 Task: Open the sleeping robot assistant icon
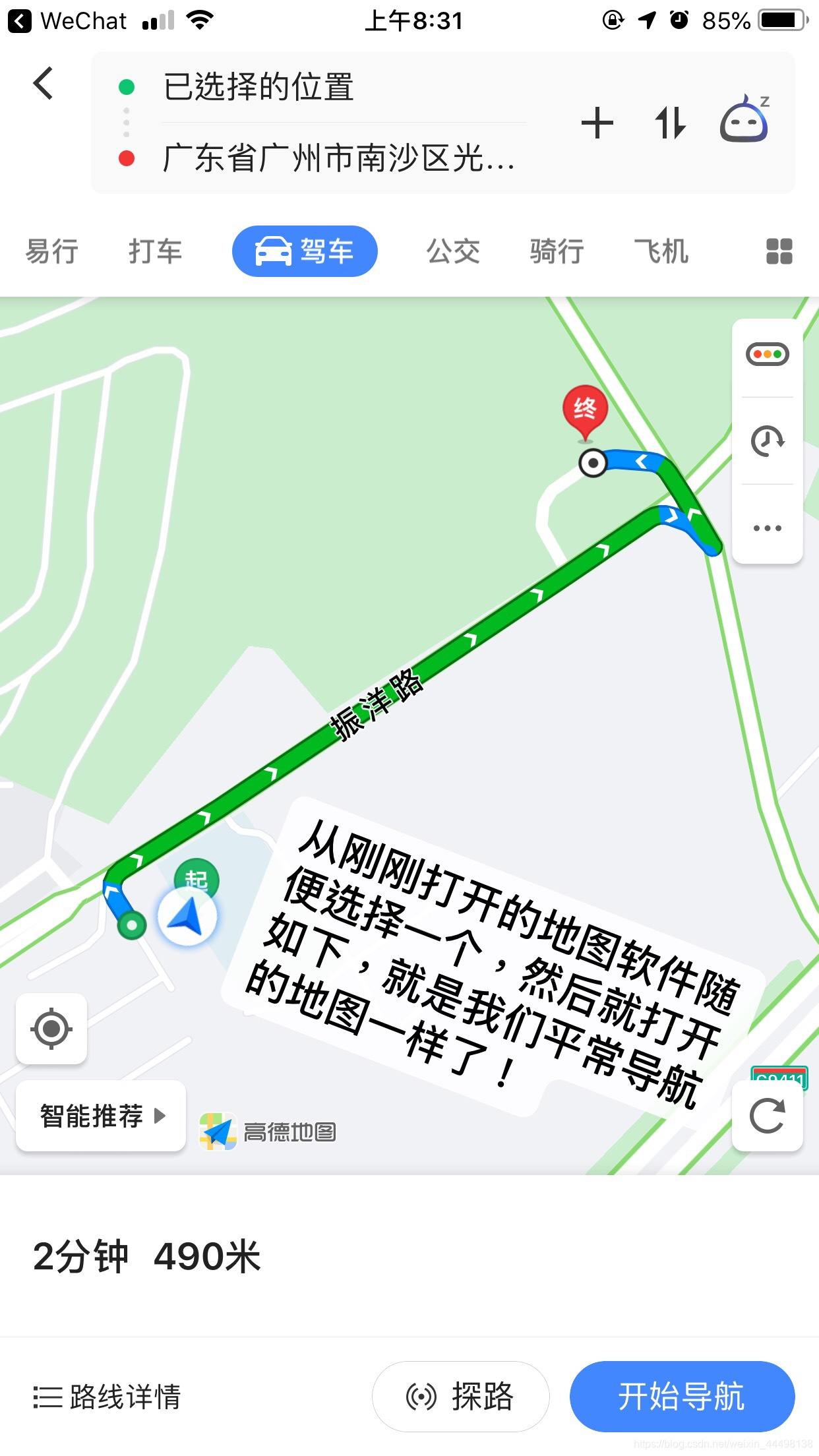click(x=745, y=119)
